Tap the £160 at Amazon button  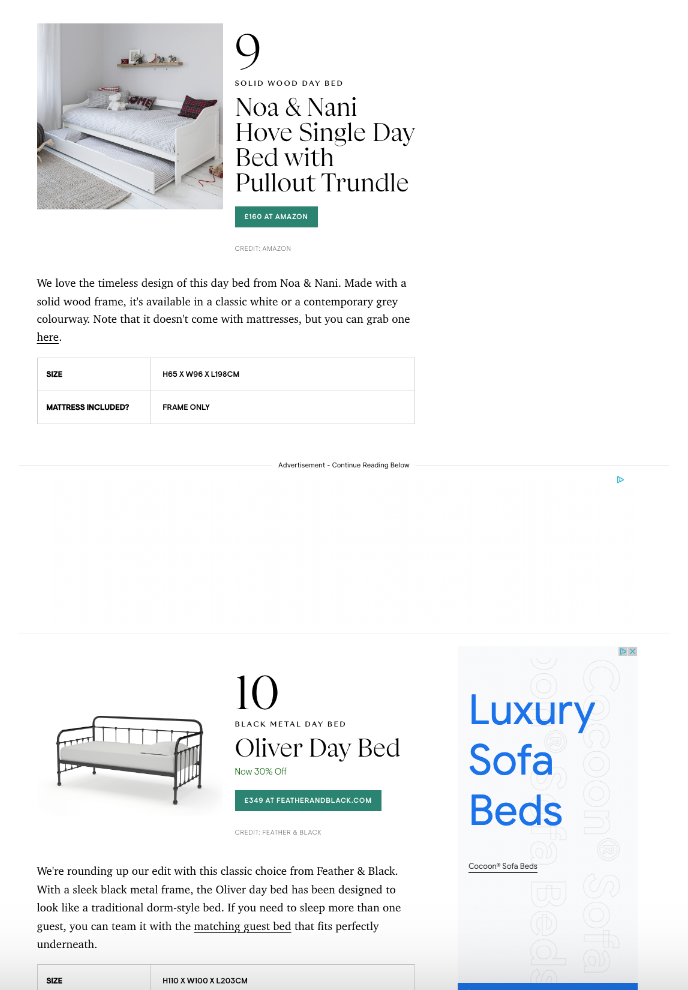(x=276, y=216)
